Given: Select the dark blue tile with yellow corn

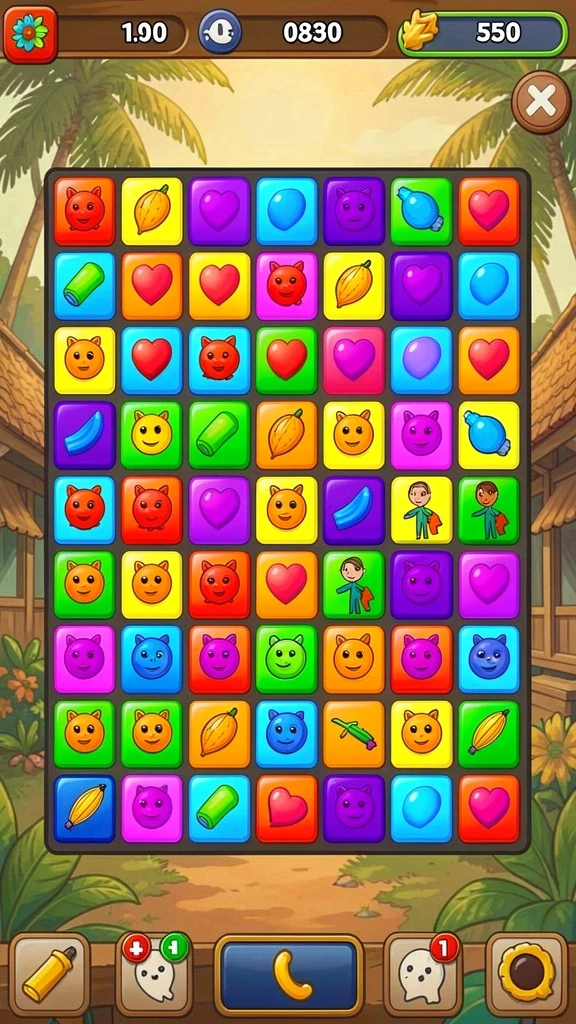Looking at the screenshot, I should [84, 808].
